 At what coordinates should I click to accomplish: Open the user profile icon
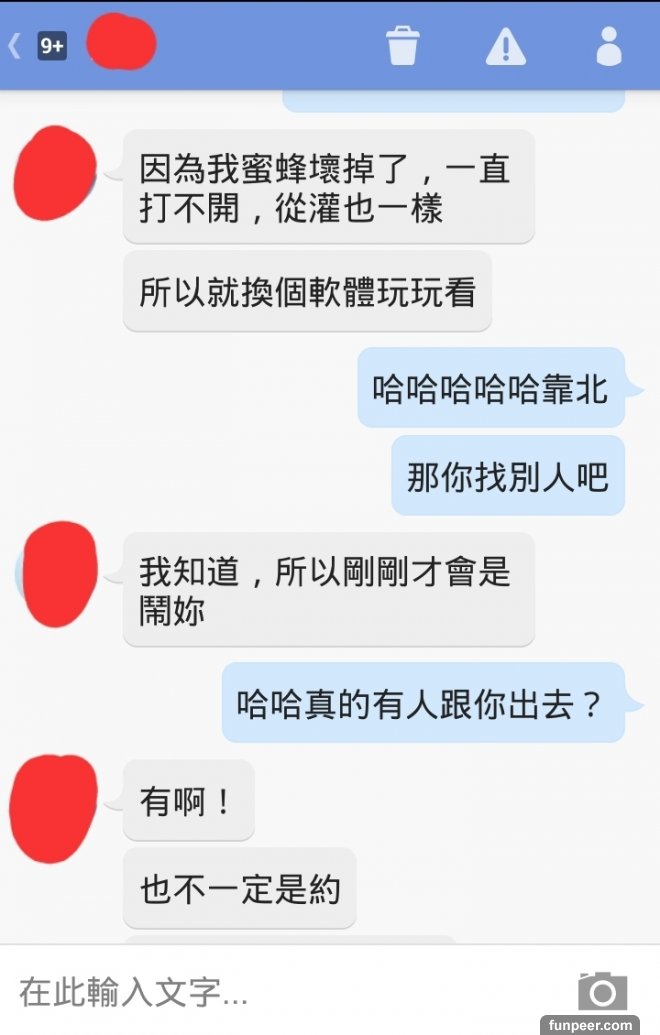(x=608, y=46)
